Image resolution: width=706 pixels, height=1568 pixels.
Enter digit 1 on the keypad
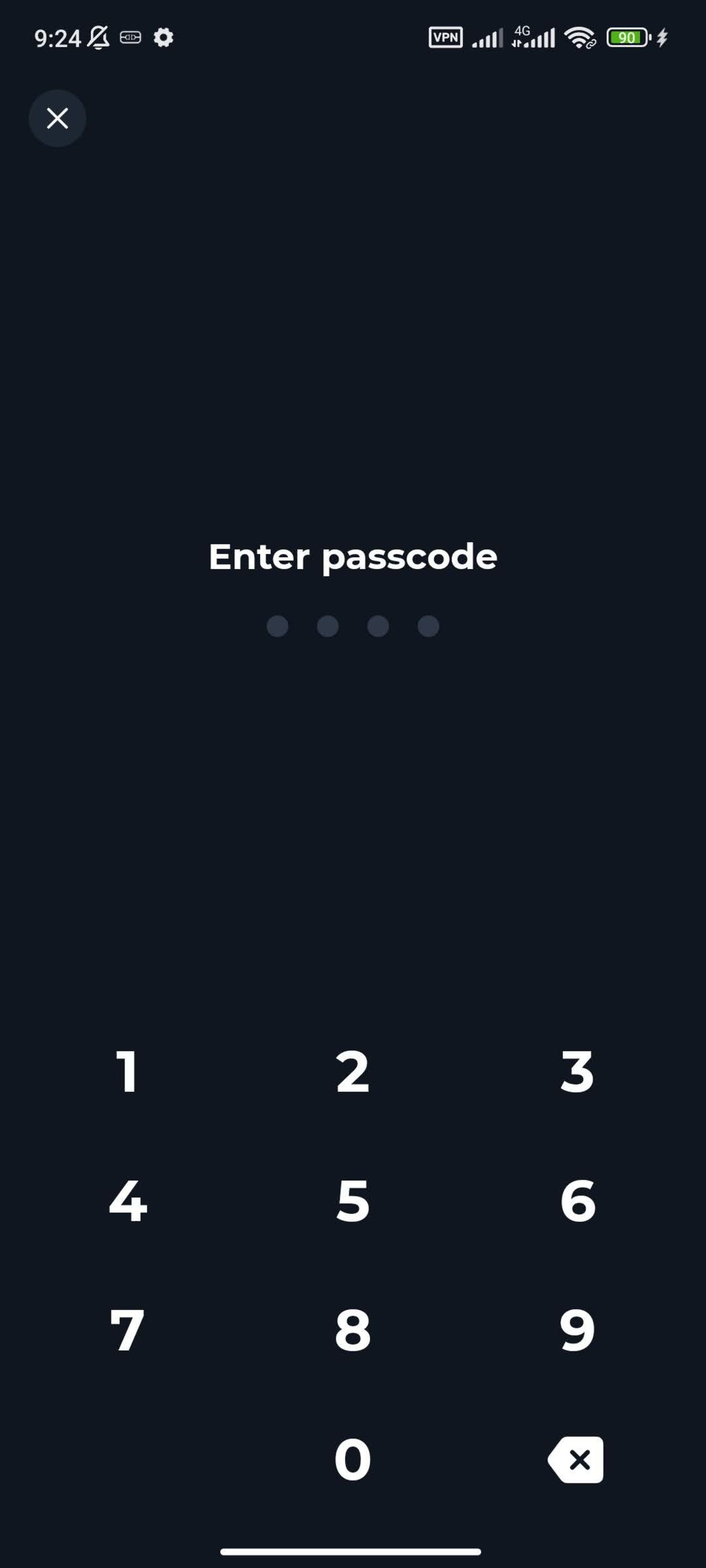(127, 1071)
